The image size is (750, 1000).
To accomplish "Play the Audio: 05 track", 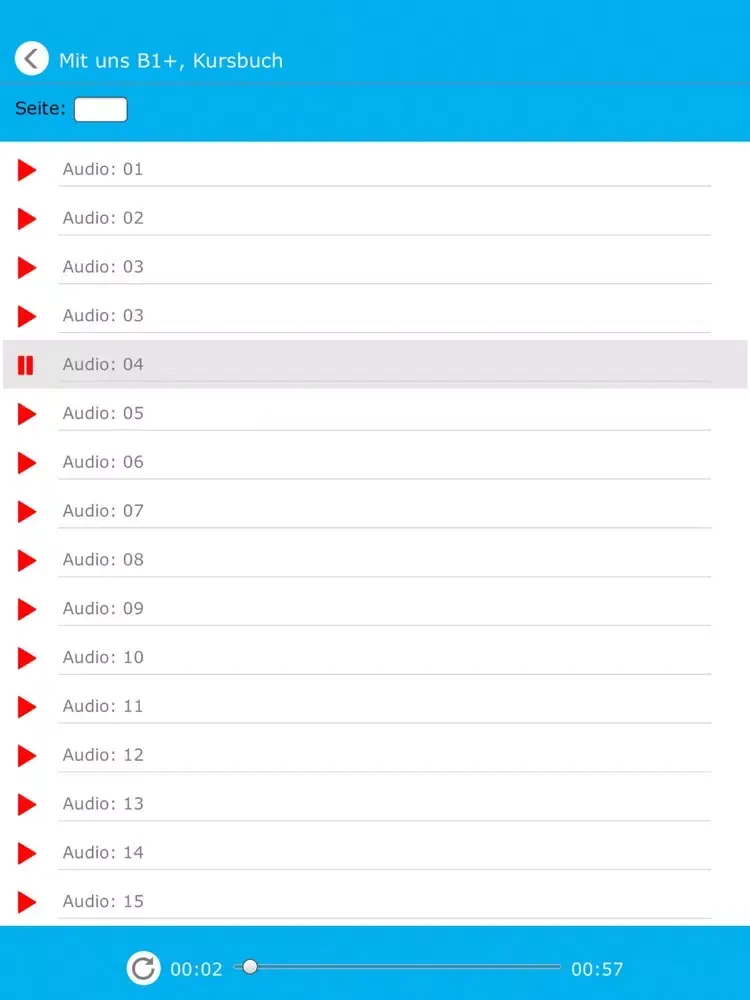I will coord(26,413).
